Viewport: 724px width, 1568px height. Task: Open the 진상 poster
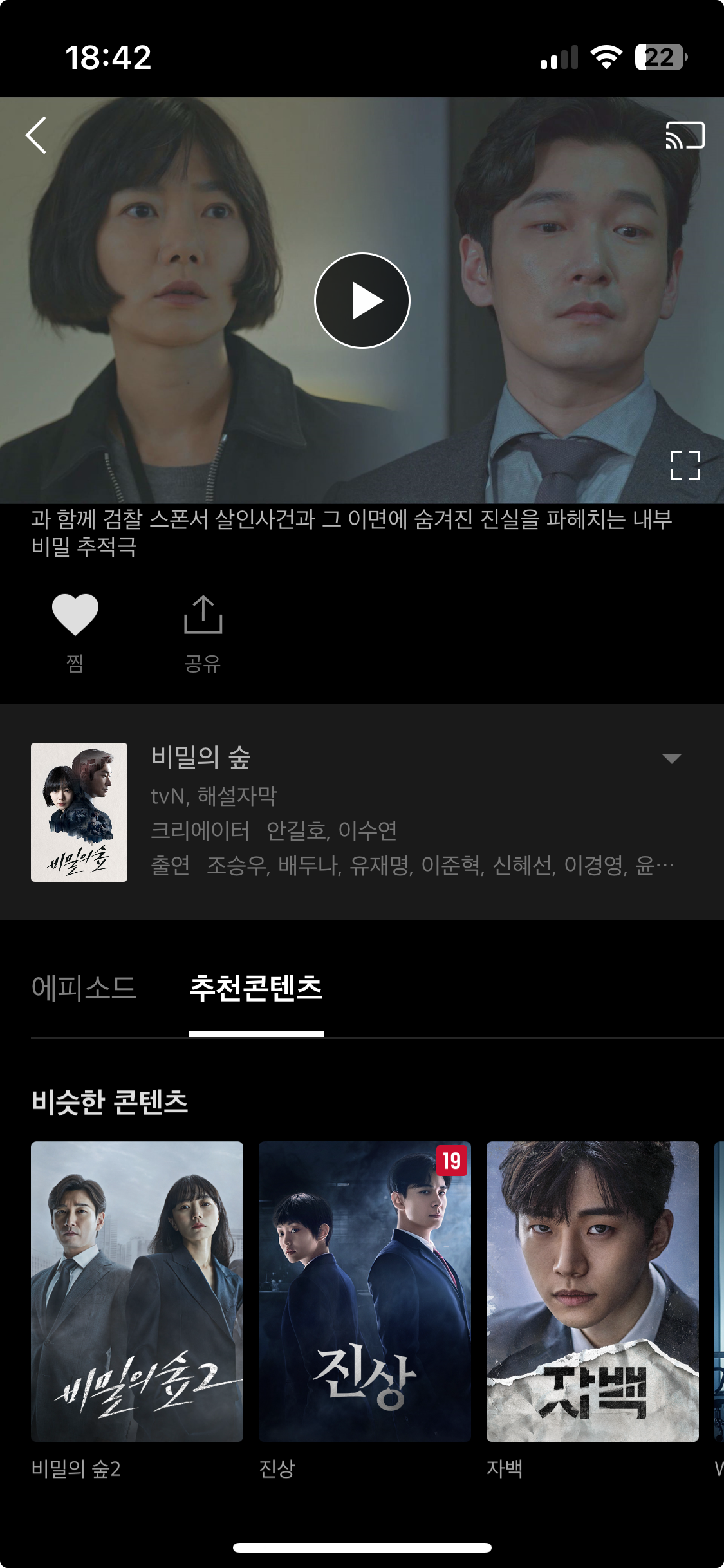(x=364, y=1291)
